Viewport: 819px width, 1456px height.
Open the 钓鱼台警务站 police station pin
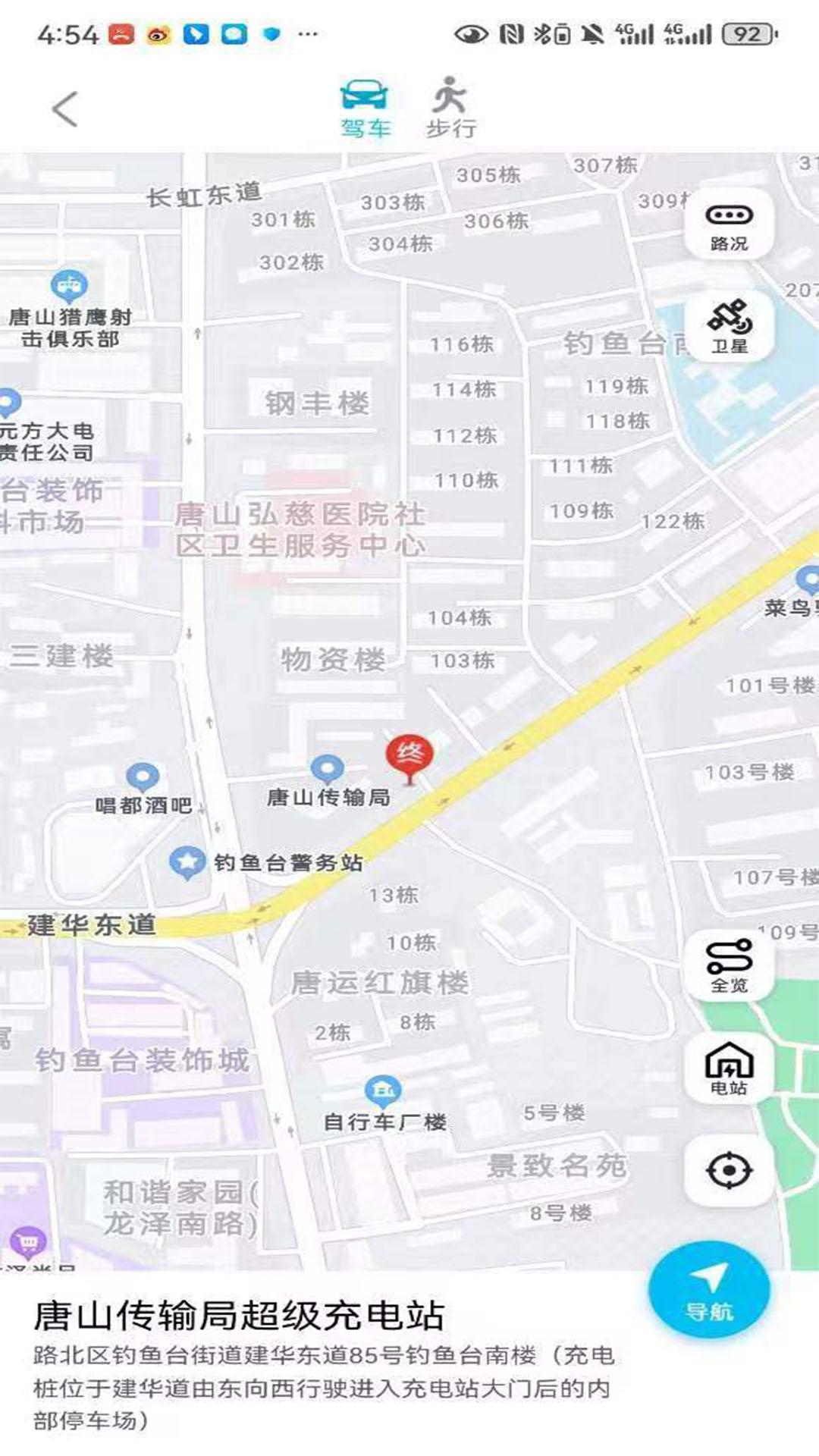186,859
